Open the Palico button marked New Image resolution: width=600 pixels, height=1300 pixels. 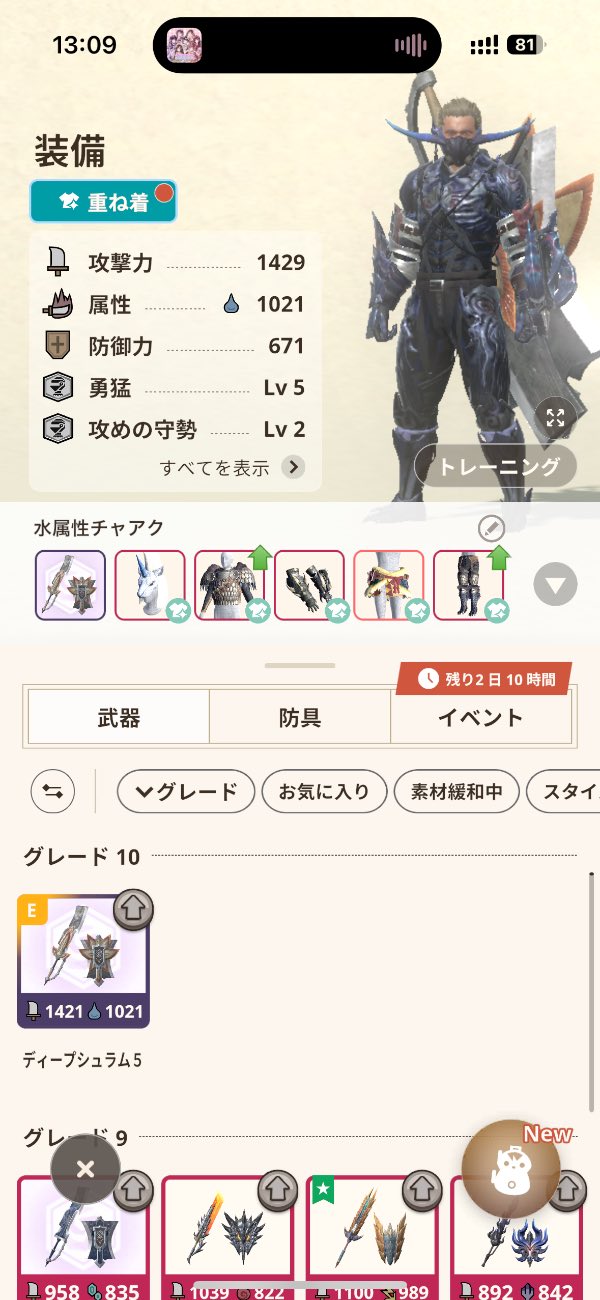(x=510, y=1167)
